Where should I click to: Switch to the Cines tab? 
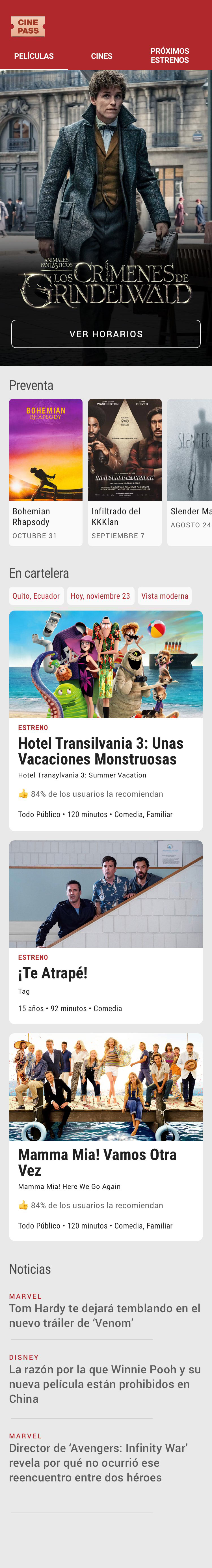pyautogui.click(x=101, y=56)
